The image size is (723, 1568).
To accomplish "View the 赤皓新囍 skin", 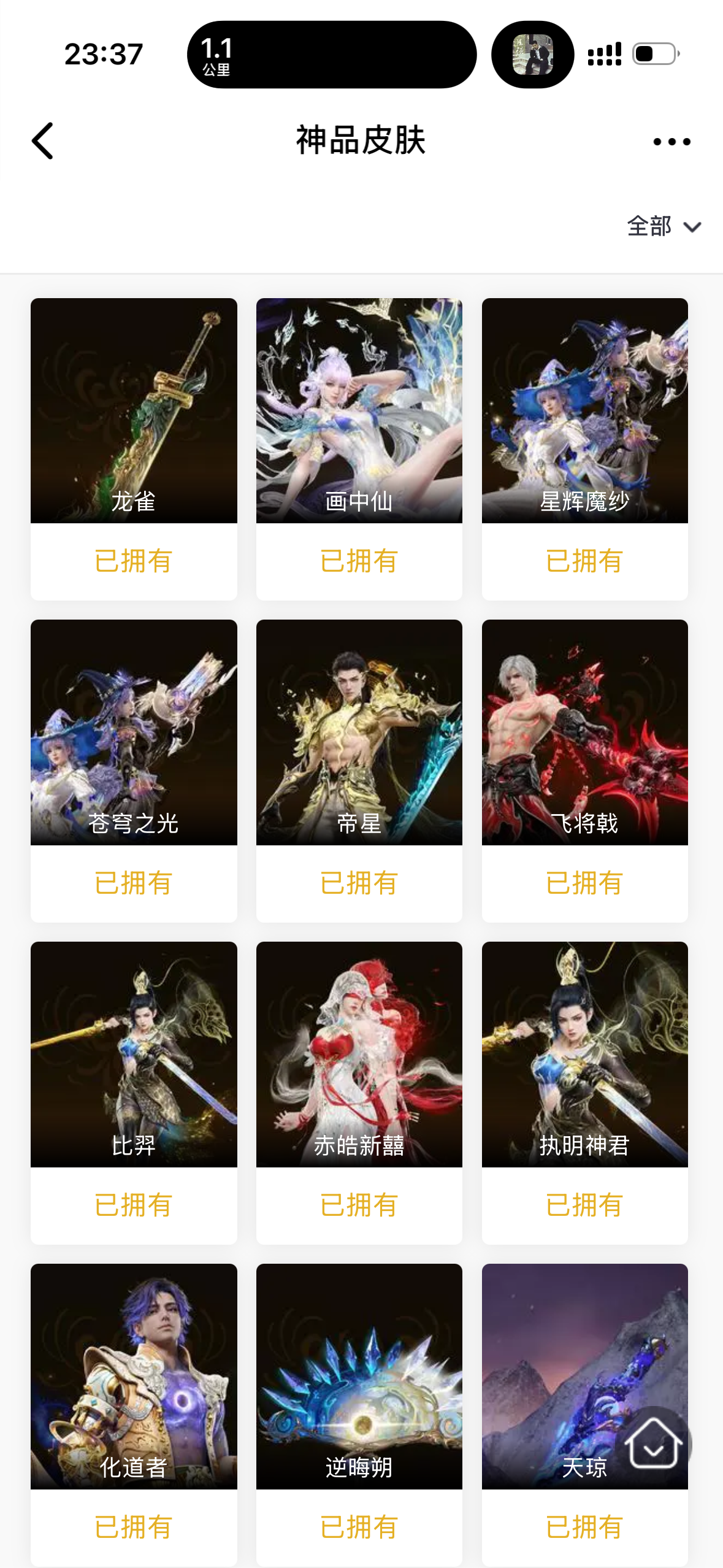I will click(x=359, y=1054).
